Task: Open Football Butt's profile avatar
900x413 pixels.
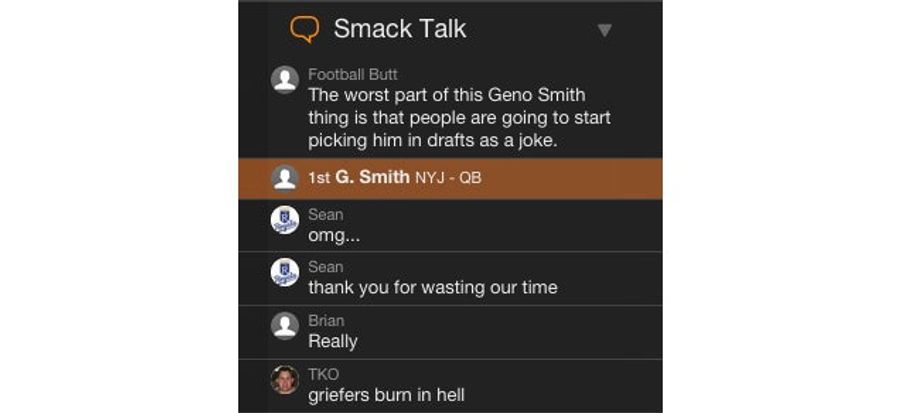Action: [285, 80]
